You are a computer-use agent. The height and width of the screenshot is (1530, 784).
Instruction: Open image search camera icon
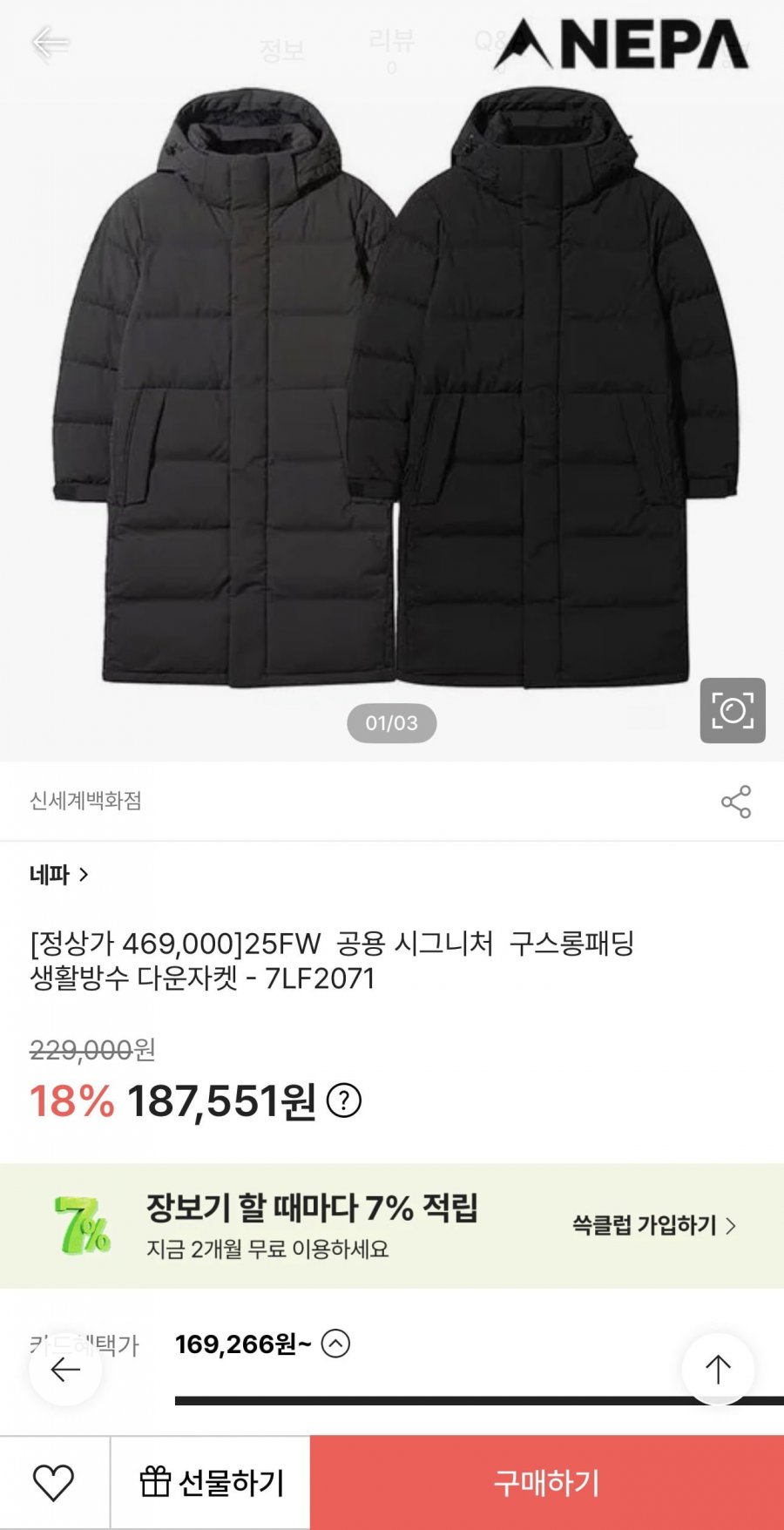click(x=732, y=710)
